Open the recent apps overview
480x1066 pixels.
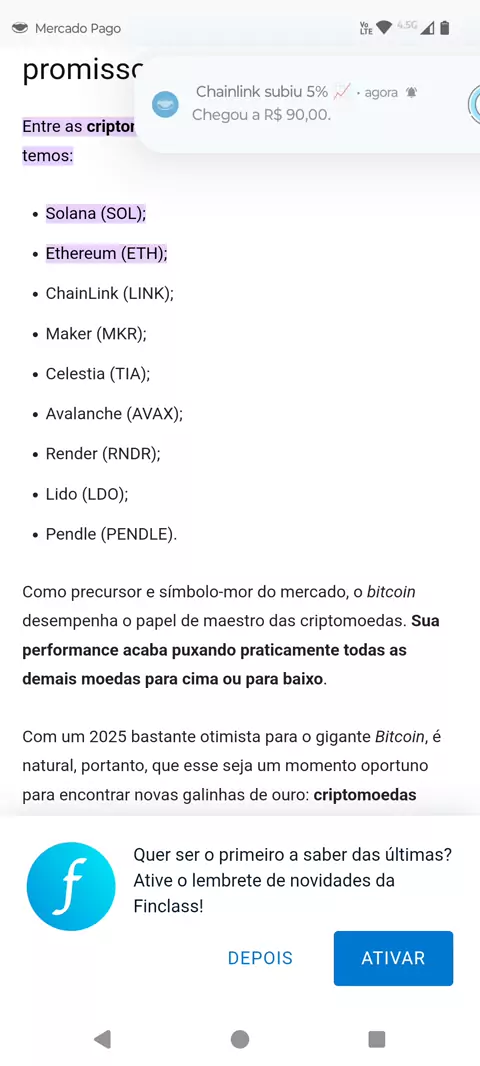click(377, 1038)
